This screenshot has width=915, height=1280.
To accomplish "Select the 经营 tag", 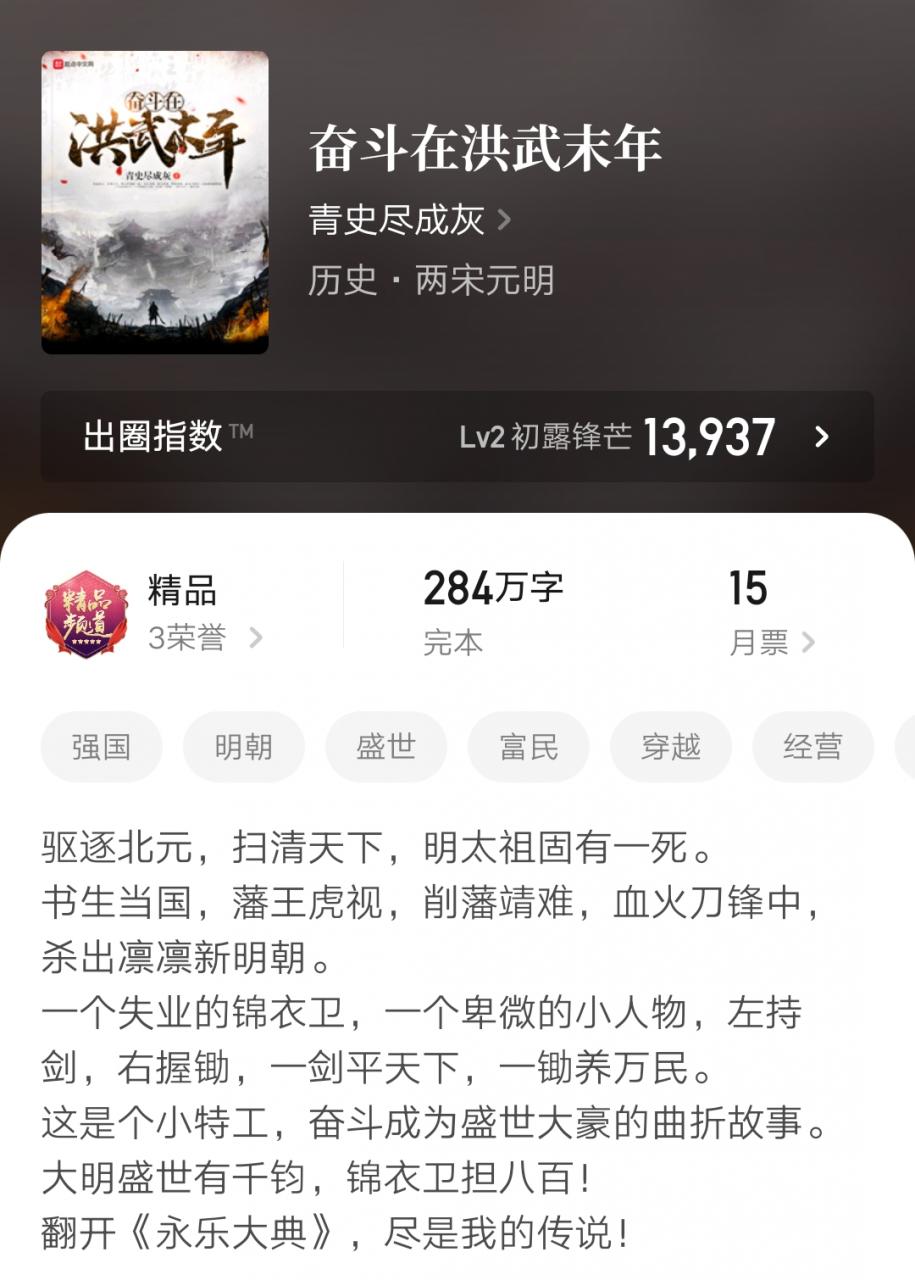I will coord(812,746).
